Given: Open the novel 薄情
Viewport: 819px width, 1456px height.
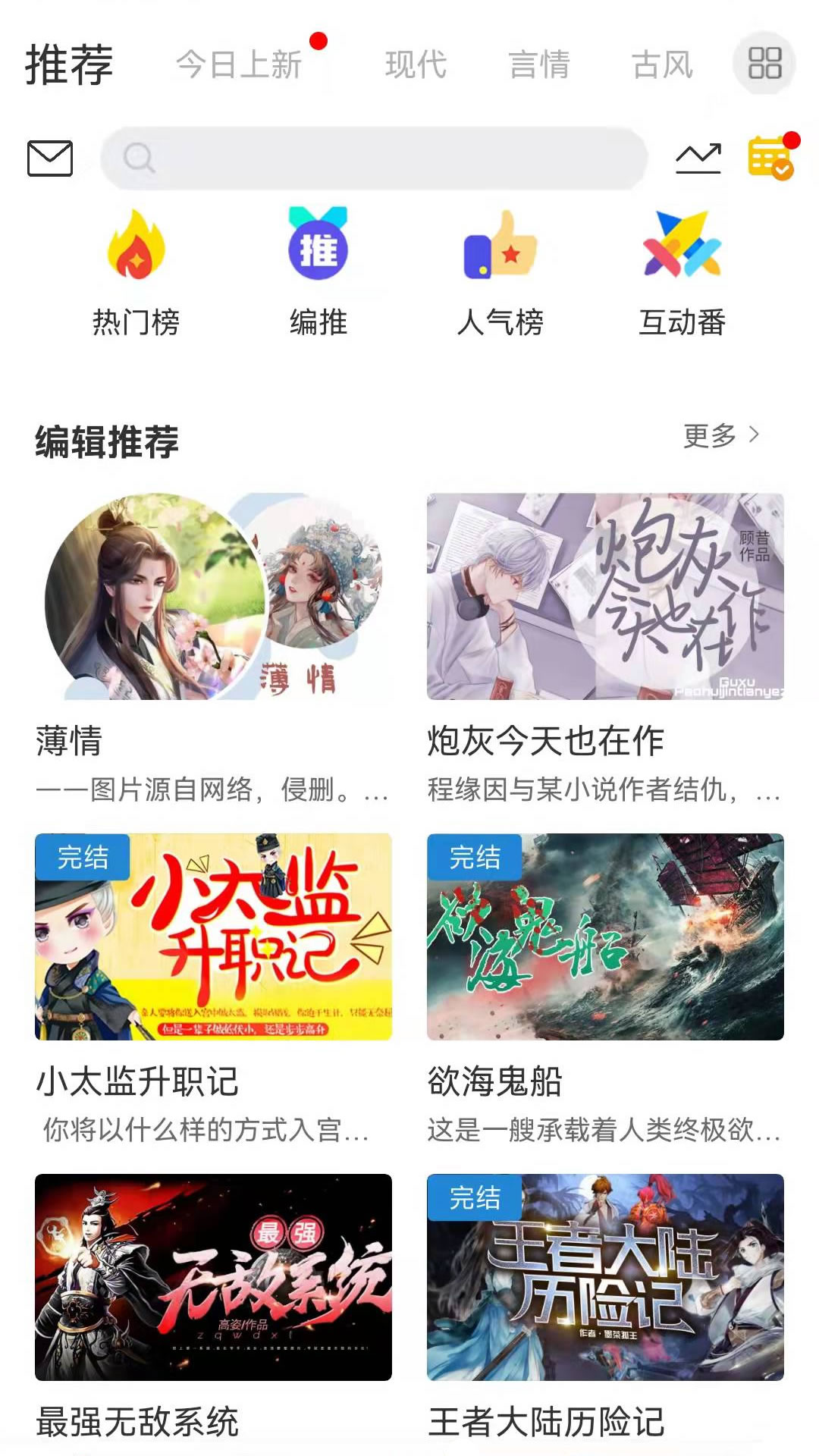Looking at the screenshot, I should 213,597.
